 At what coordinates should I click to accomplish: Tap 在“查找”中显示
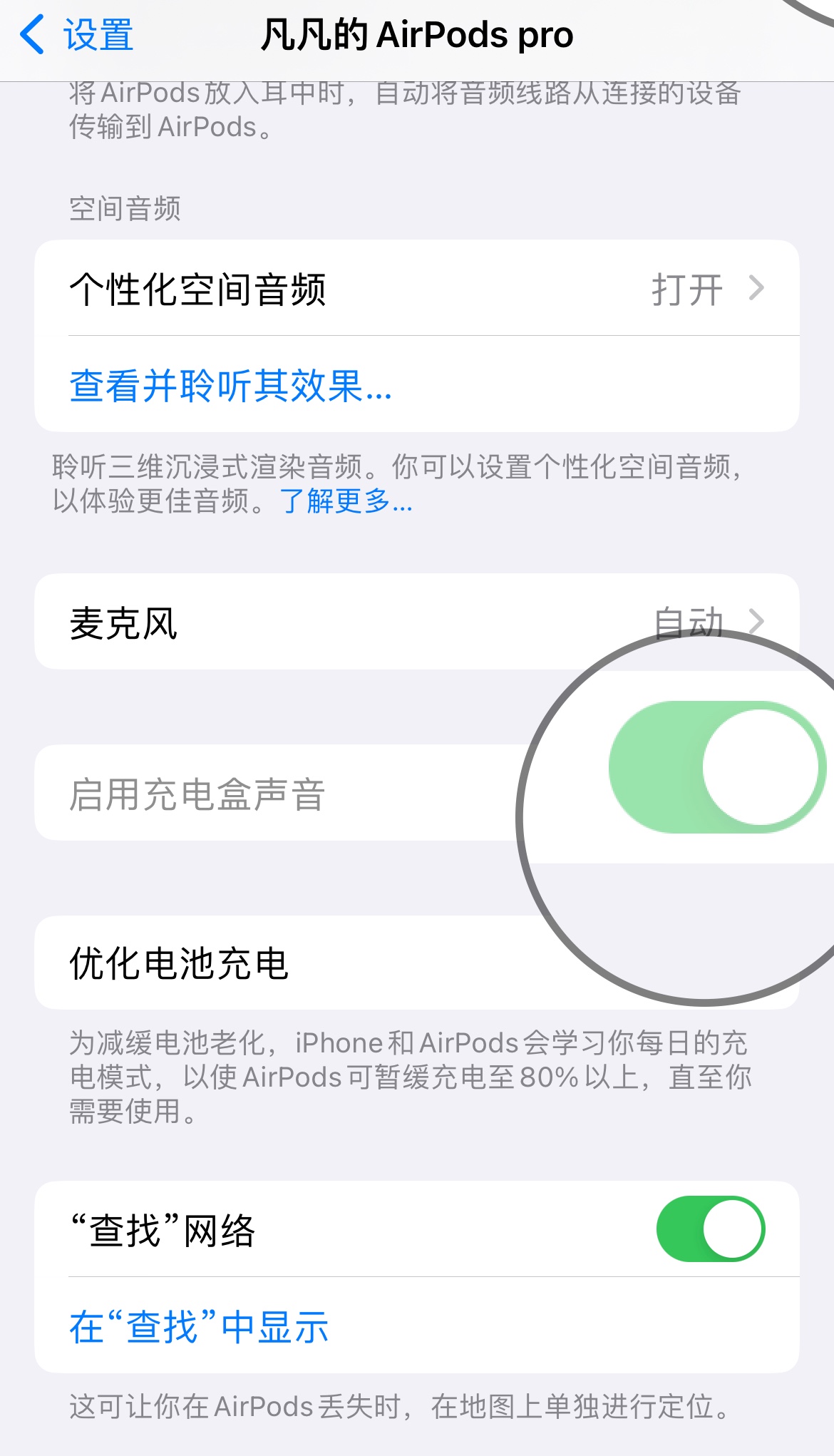tap(200, 1327)
